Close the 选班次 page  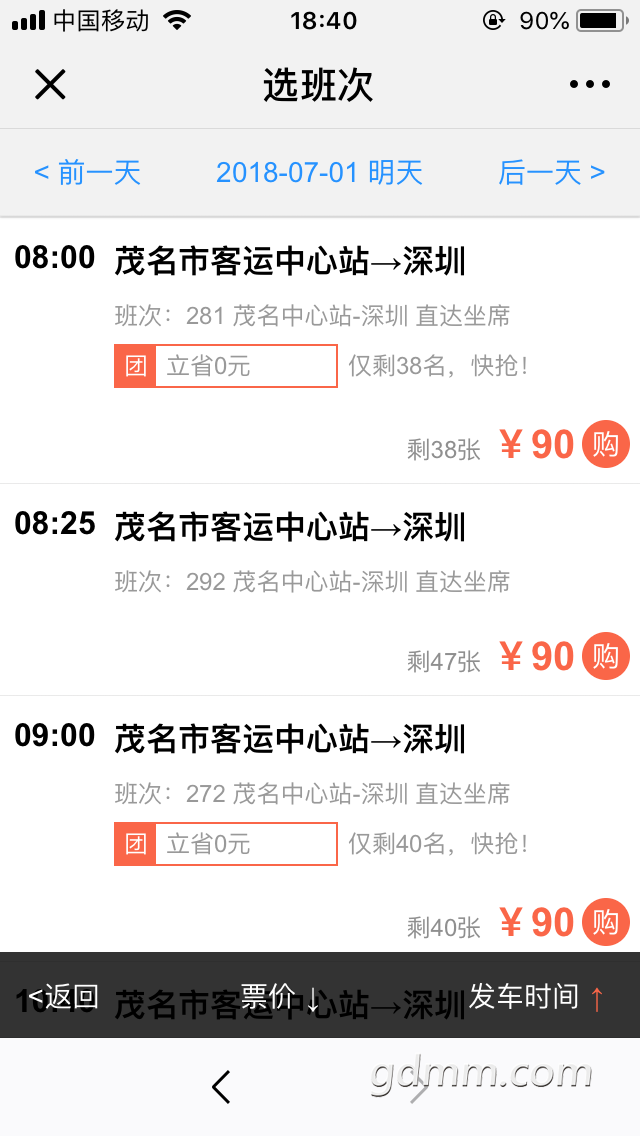coord(49,85)
